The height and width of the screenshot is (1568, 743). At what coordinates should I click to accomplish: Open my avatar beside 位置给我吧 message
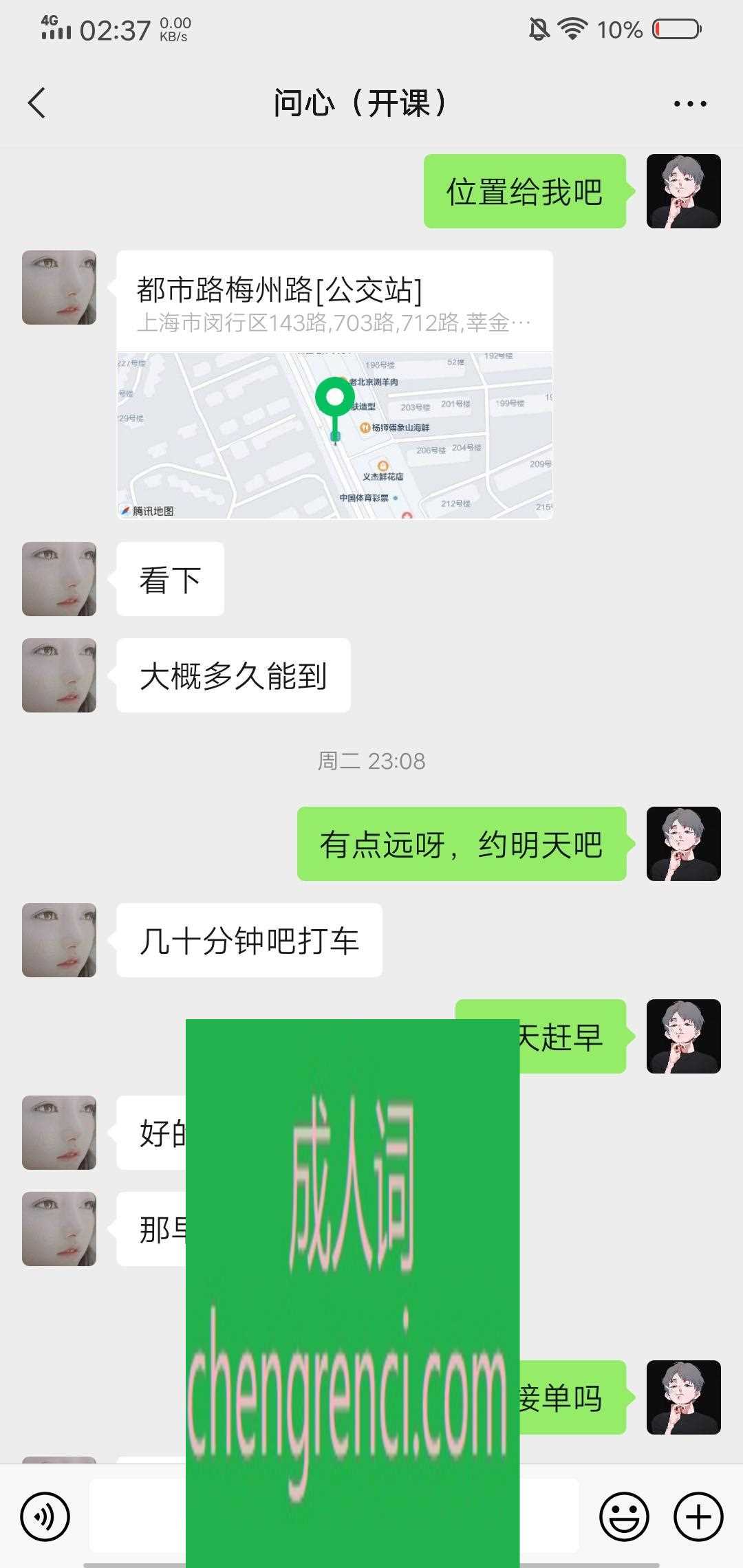click(x=683, y=191)
